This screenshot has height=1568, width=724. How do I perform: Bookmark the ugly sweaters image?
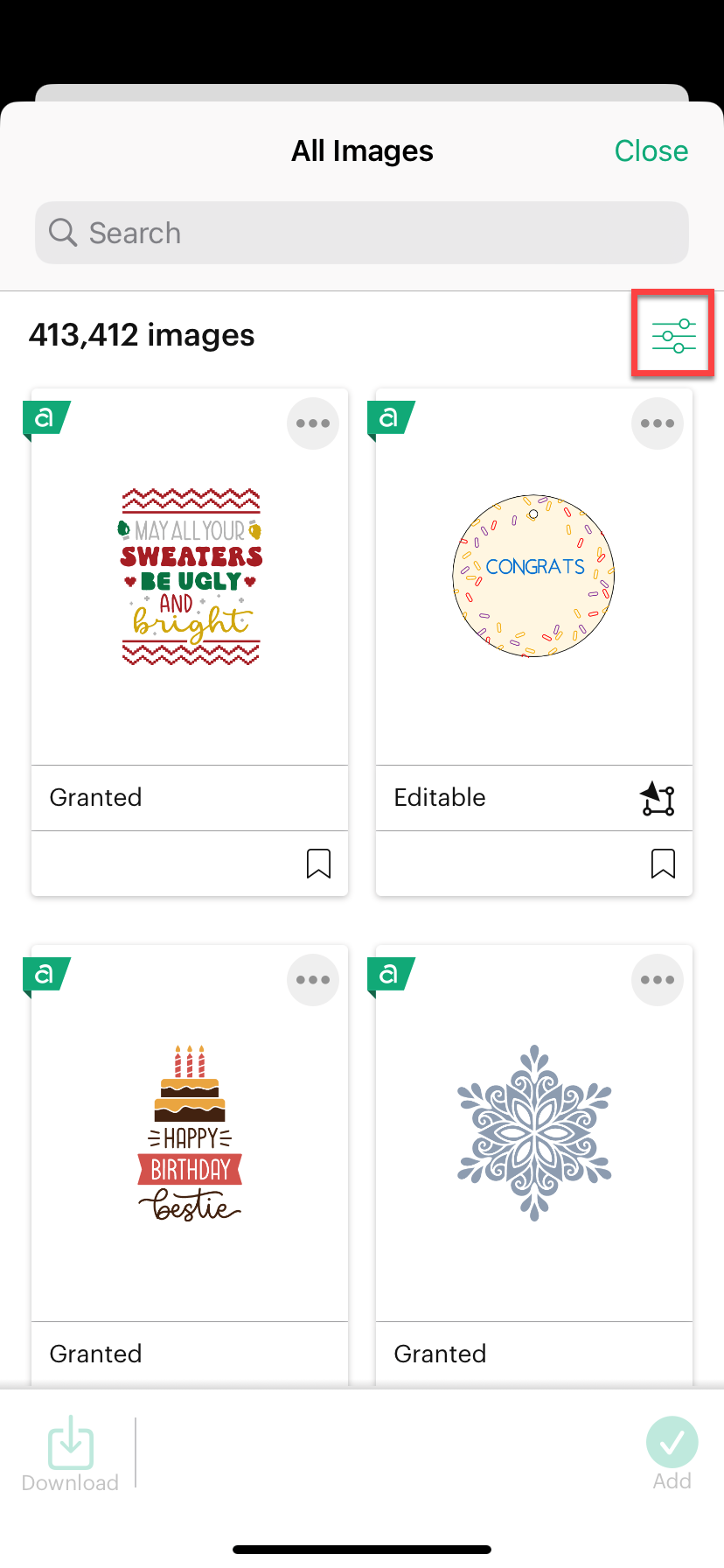click(x=318, y=864)
